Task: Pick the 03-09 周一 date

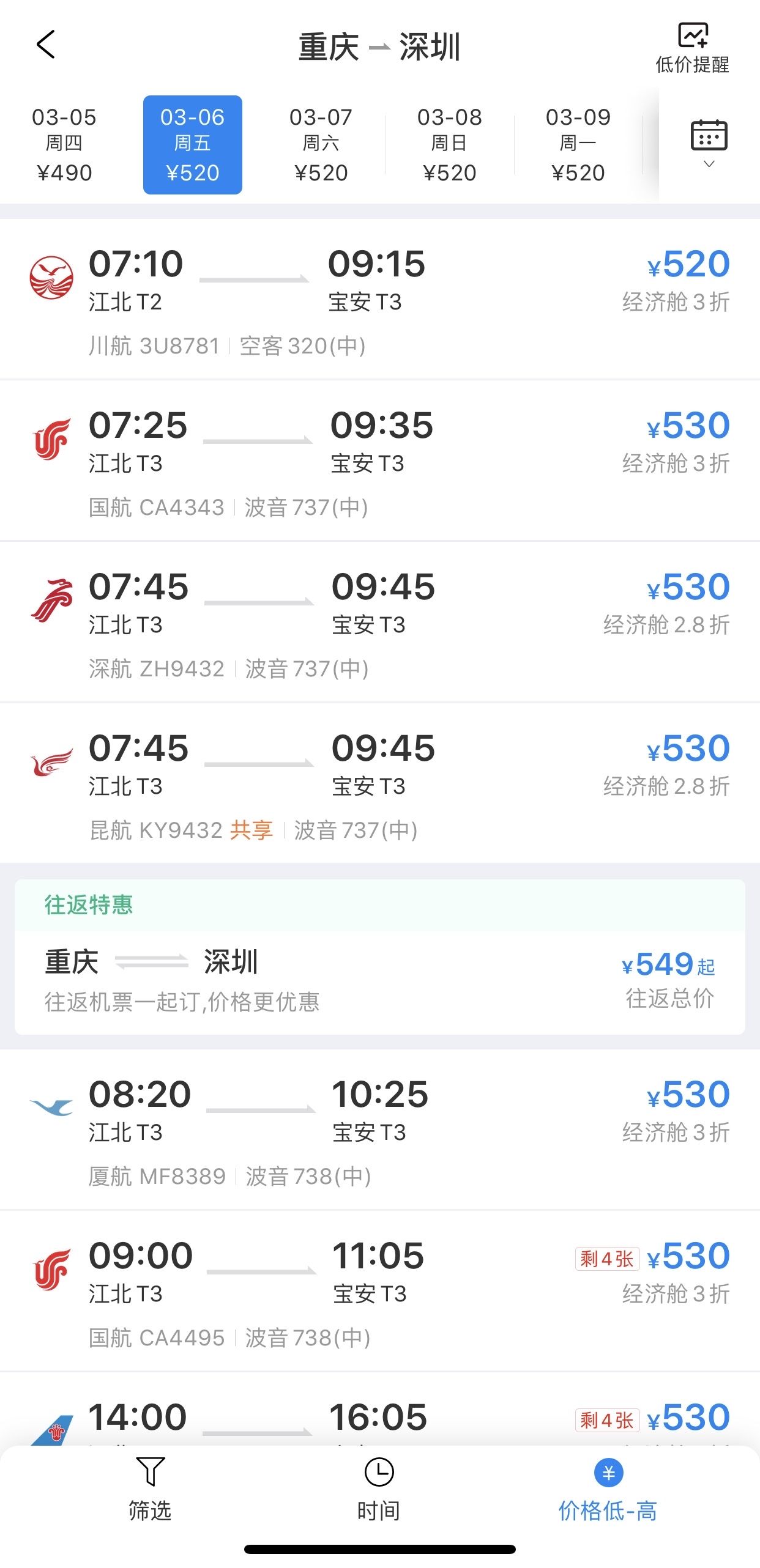Action: point(578,145)
